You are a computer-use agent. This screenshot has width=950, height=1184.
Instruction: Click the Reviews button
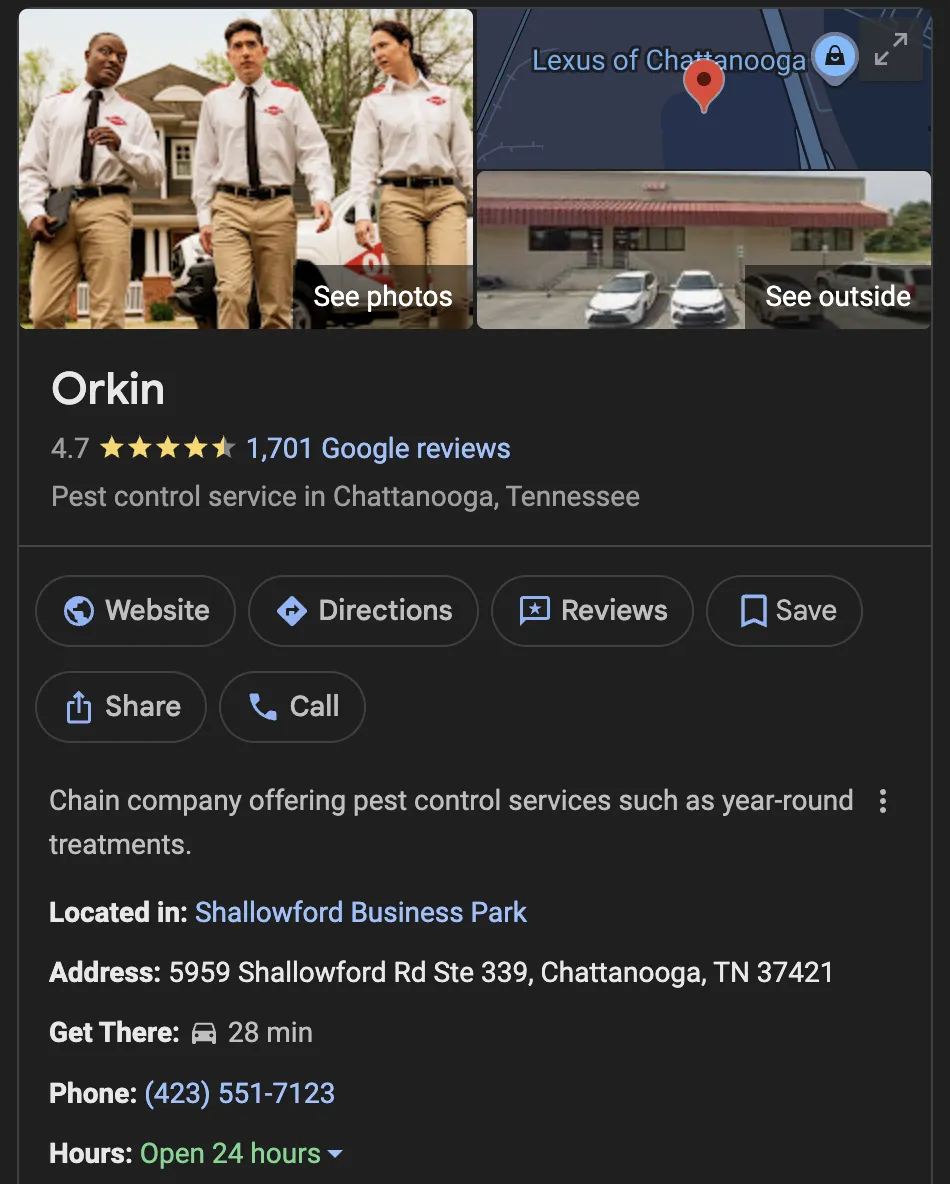point(592,610)
